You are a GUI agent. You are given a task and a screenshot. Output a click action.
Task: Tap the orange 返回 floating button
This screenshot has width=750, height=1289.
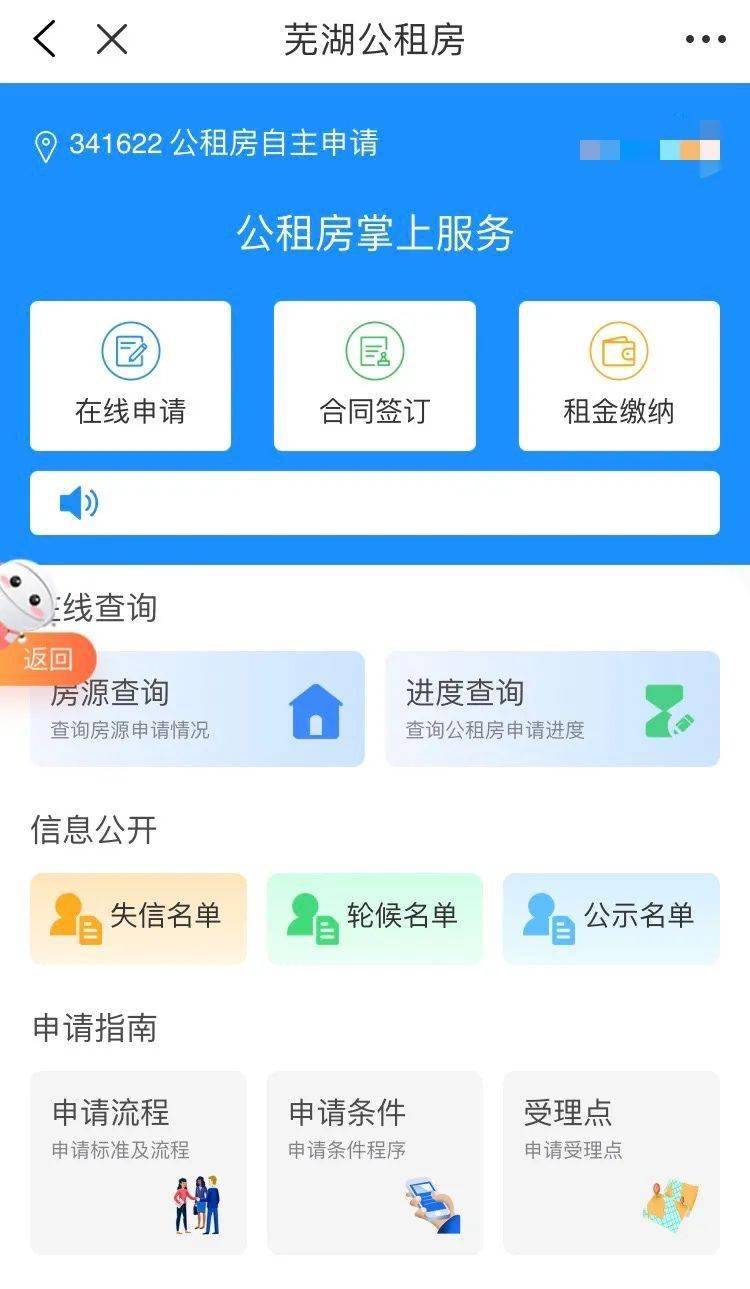point(48,659)
